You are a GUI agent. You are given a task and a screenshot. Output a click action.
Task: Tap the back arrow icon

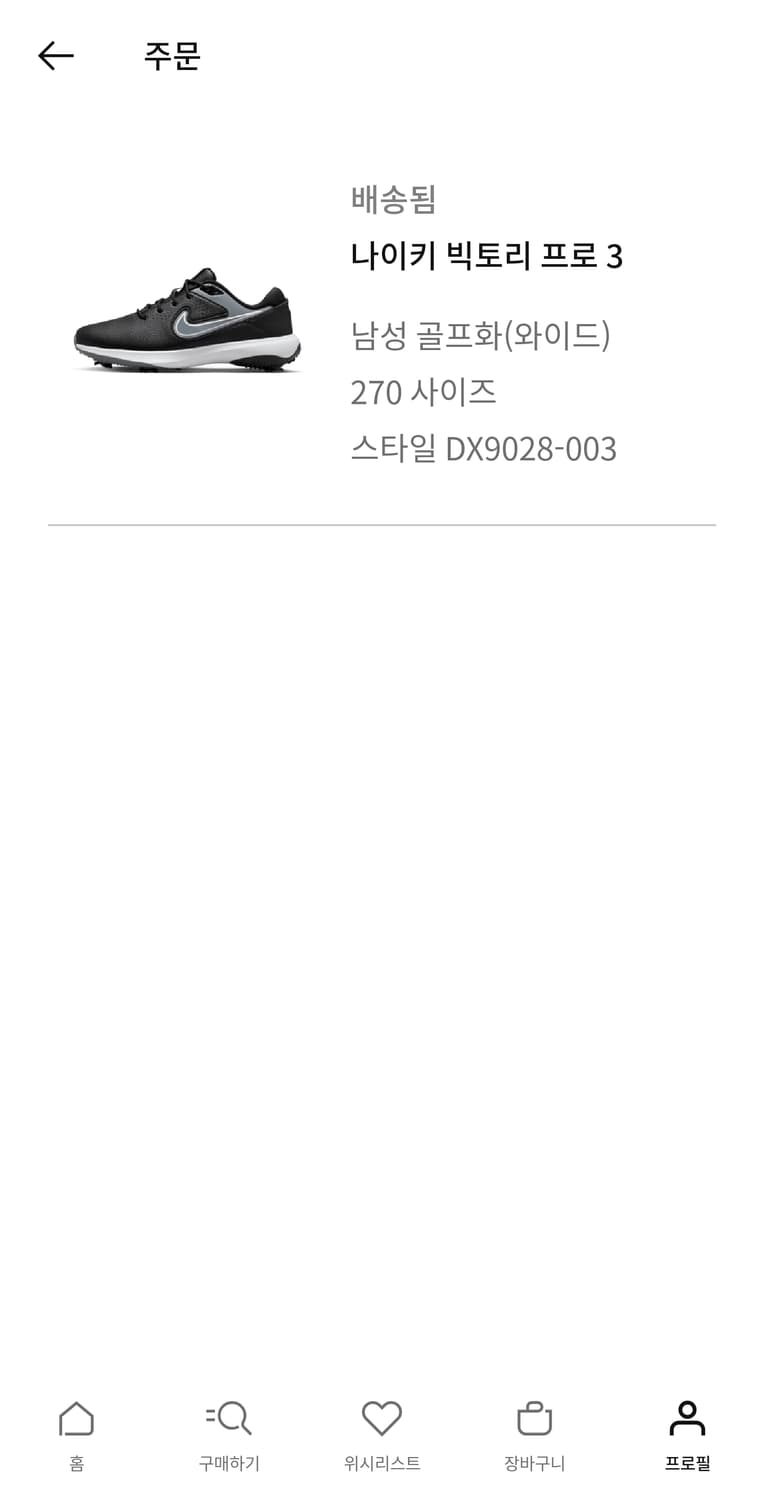[x=55, y=56]
